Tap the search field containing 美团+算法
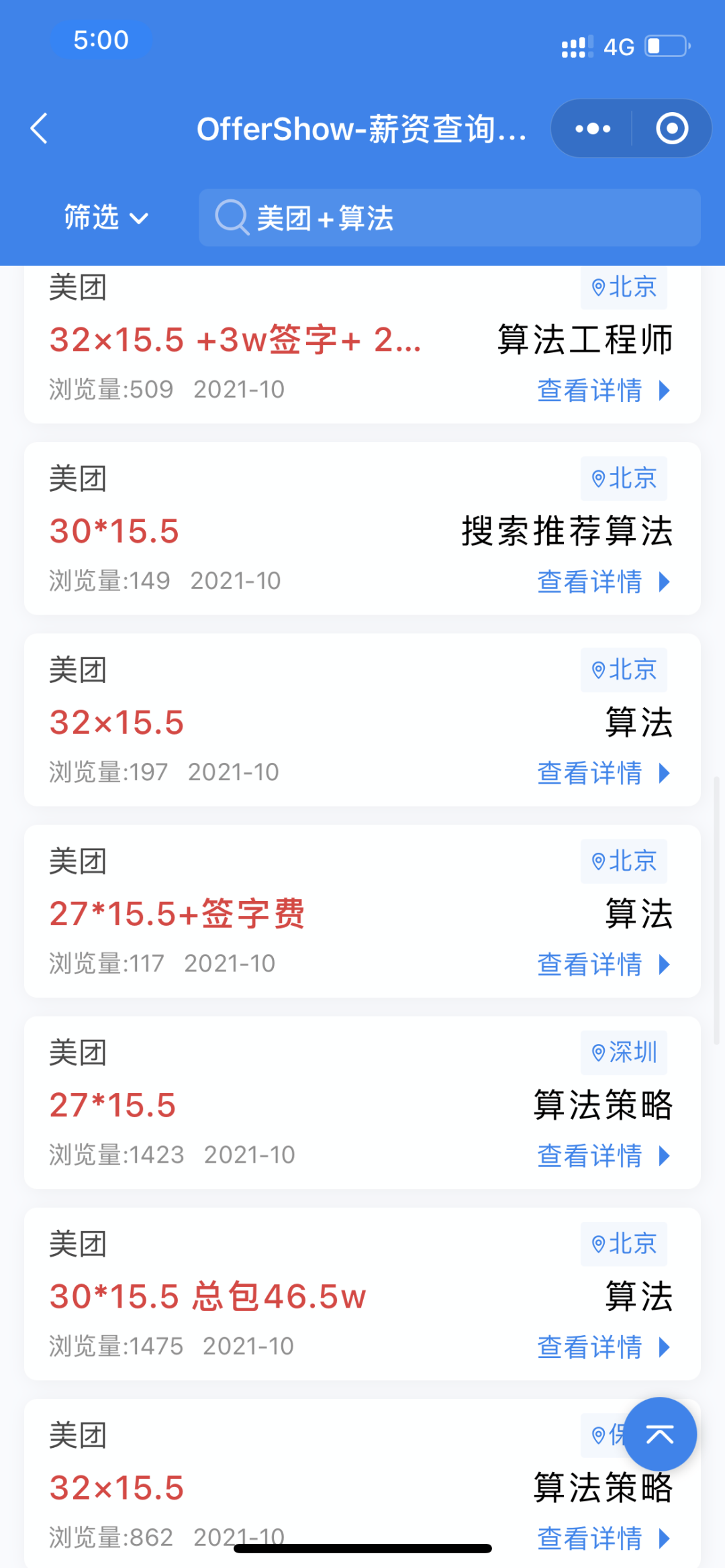725x1568 pixels. (449, 218)
